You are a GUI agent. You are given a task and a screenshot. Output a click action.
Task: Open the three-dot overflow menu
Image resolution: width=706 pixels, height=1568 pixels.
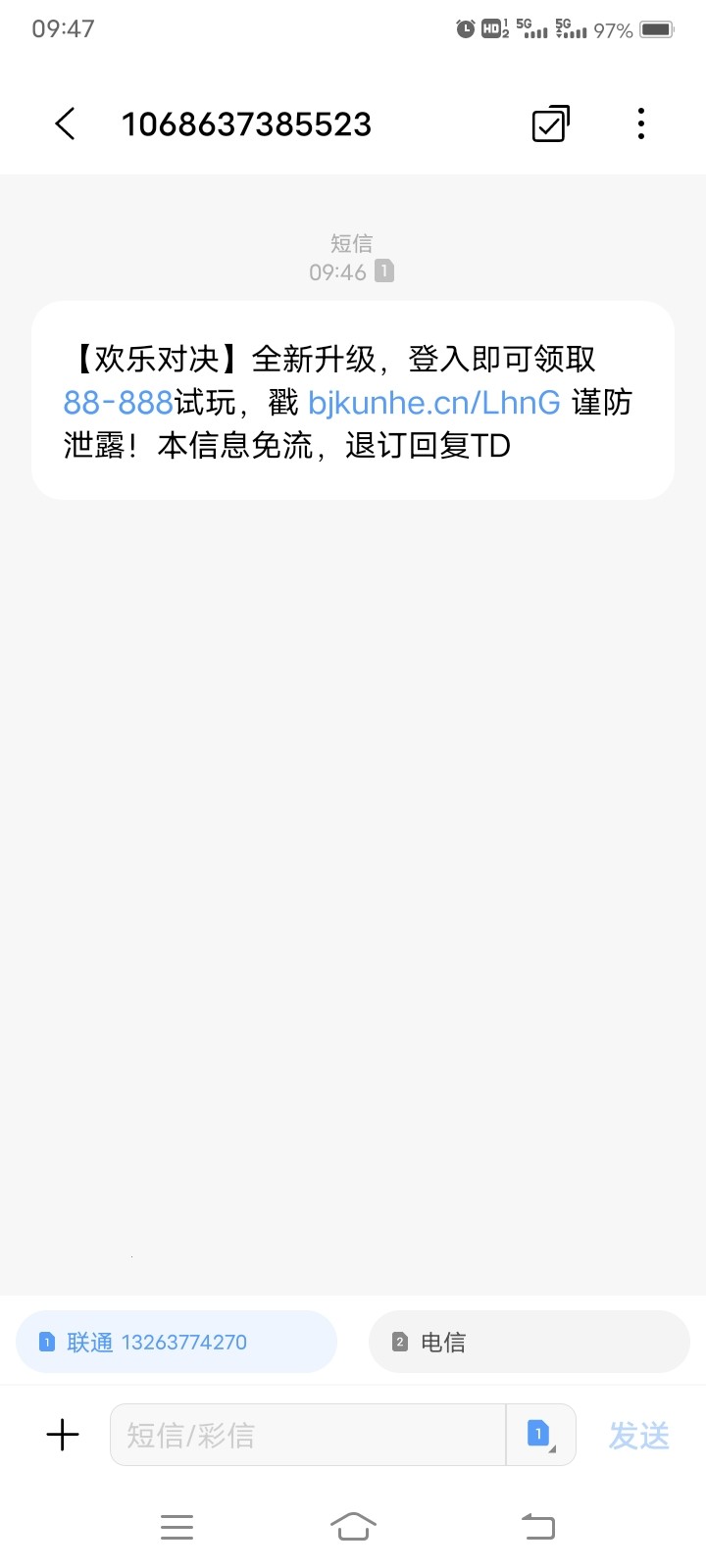point(640,123)
